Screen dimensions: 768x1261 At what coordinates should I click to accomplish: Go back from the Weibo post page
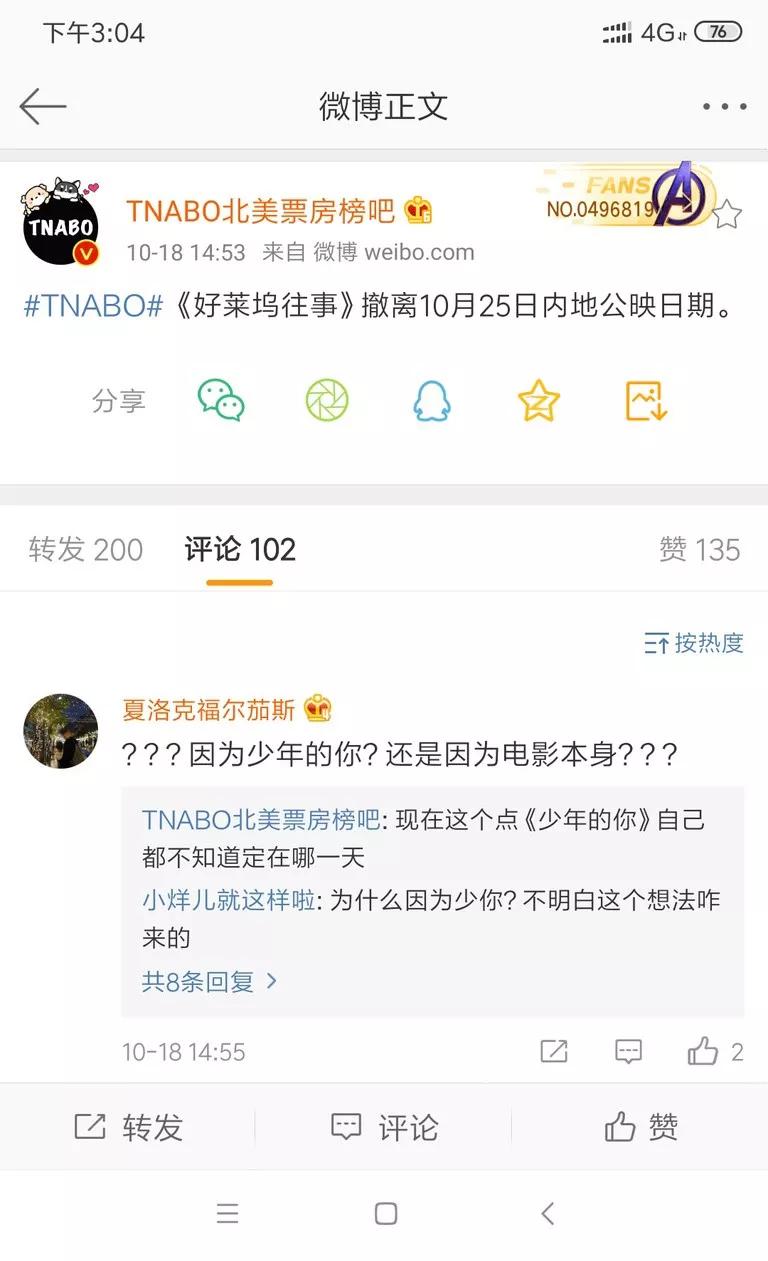[x=42, y=106]
